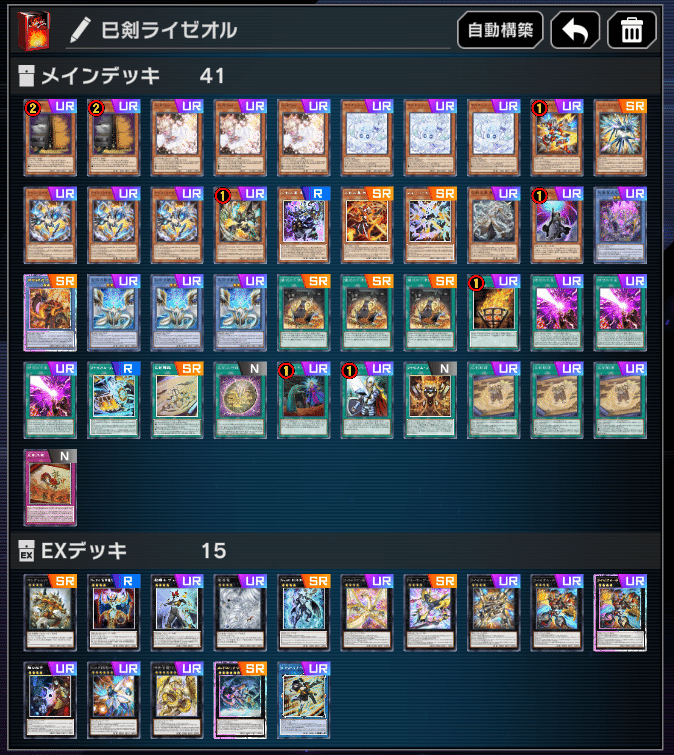
Task: Open the deck box case icon
Action: 34,30
